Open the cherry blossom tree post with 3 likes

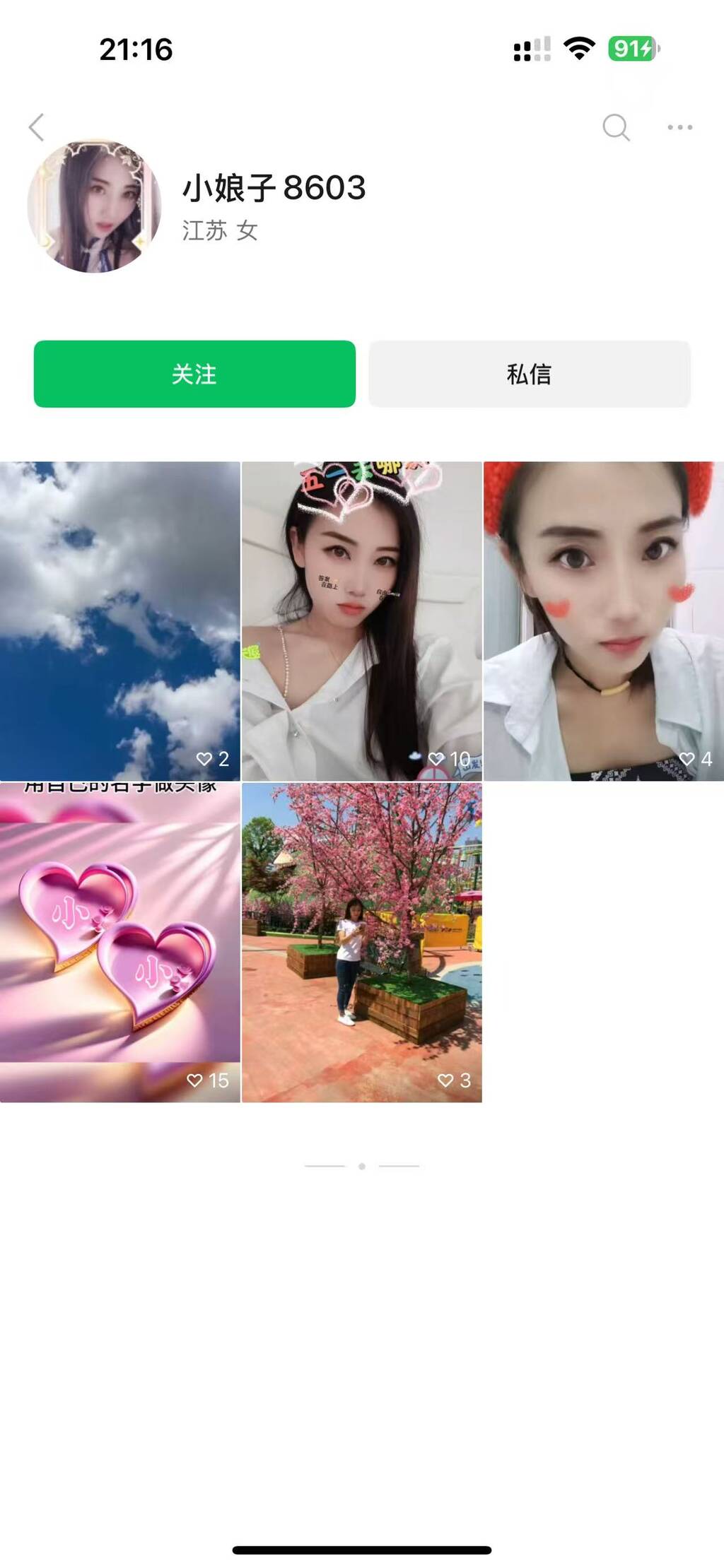click(x=362, y=942)
